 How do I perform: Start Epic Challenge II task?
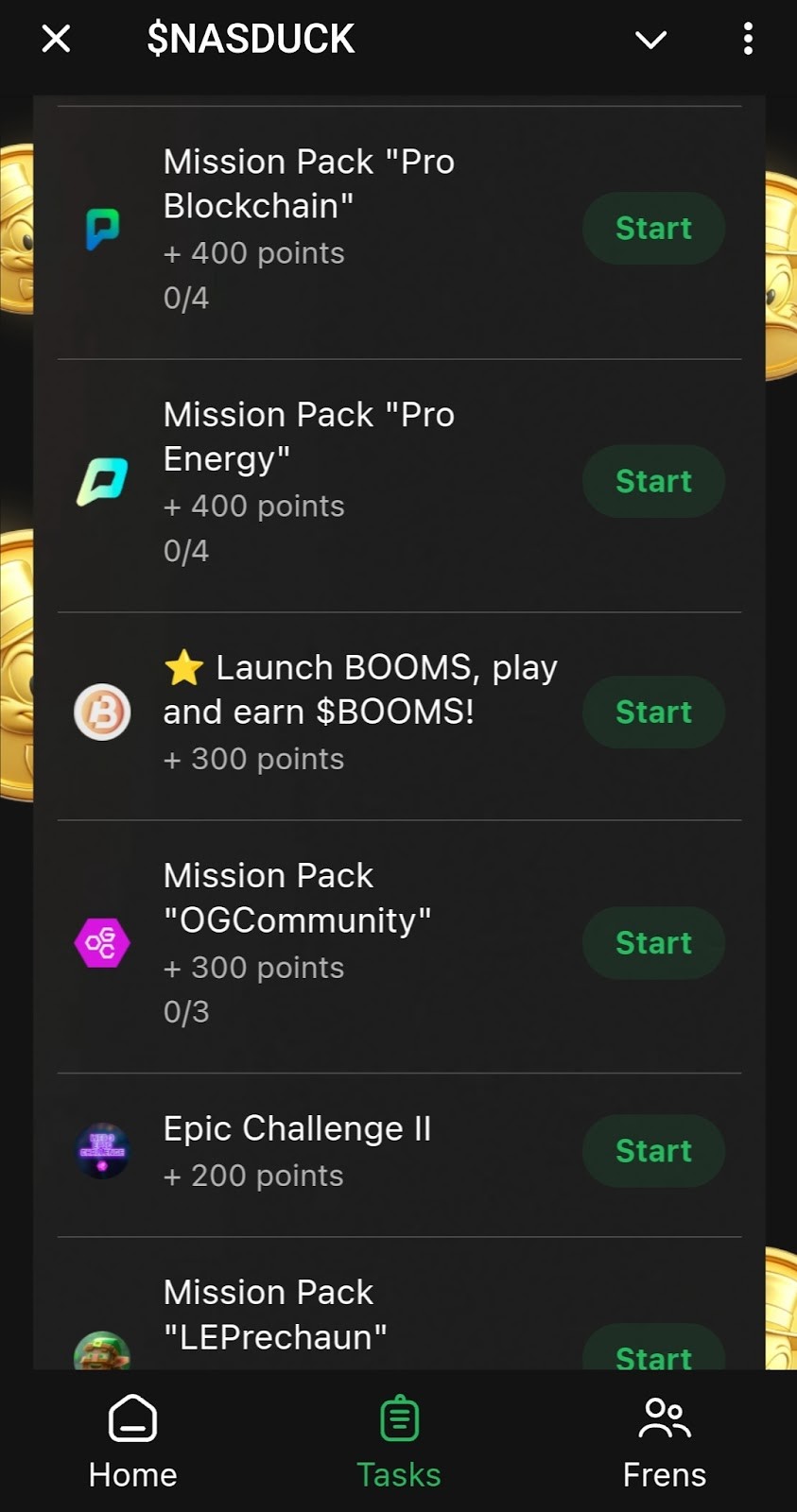(653, 1151)
